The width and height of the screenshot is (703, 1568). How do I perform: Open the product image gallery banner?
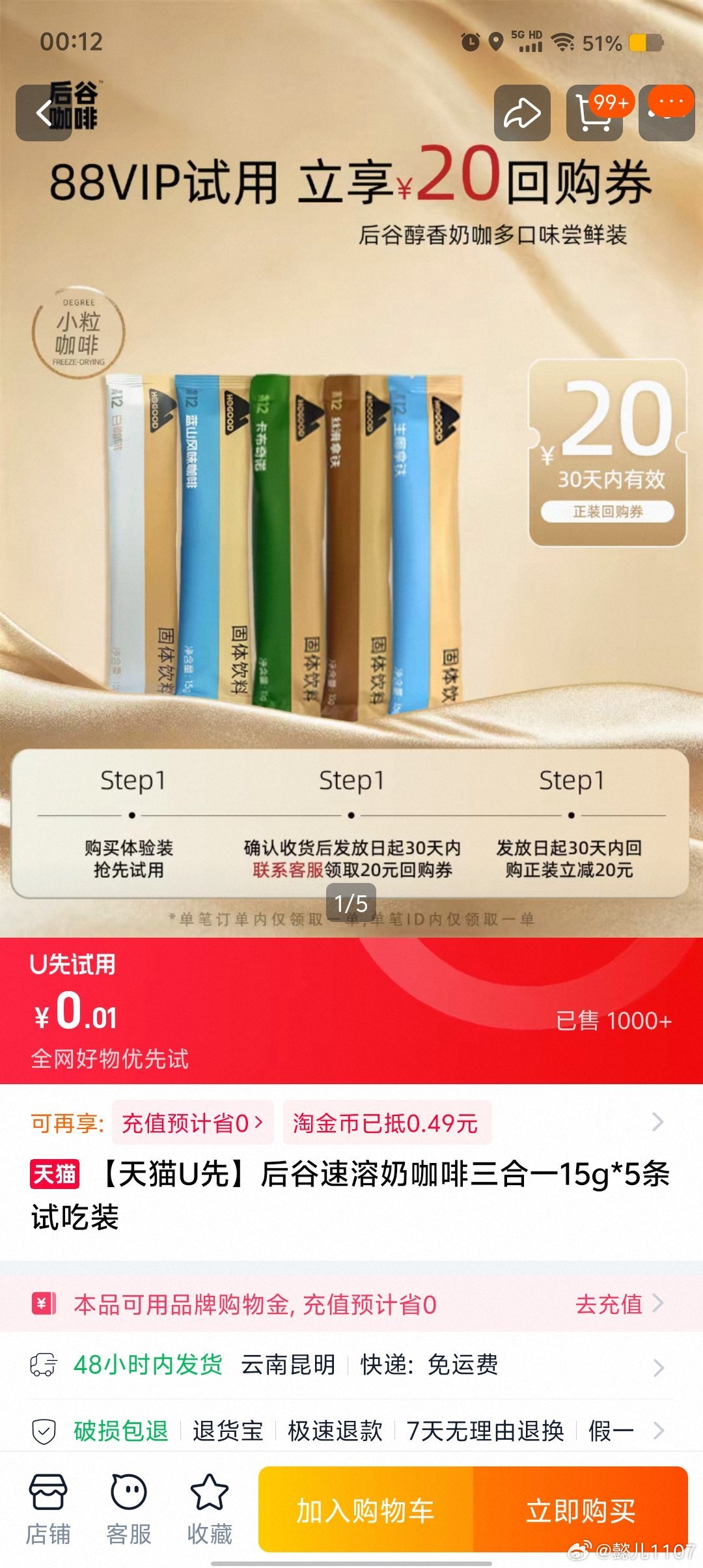tap(351, 521)
